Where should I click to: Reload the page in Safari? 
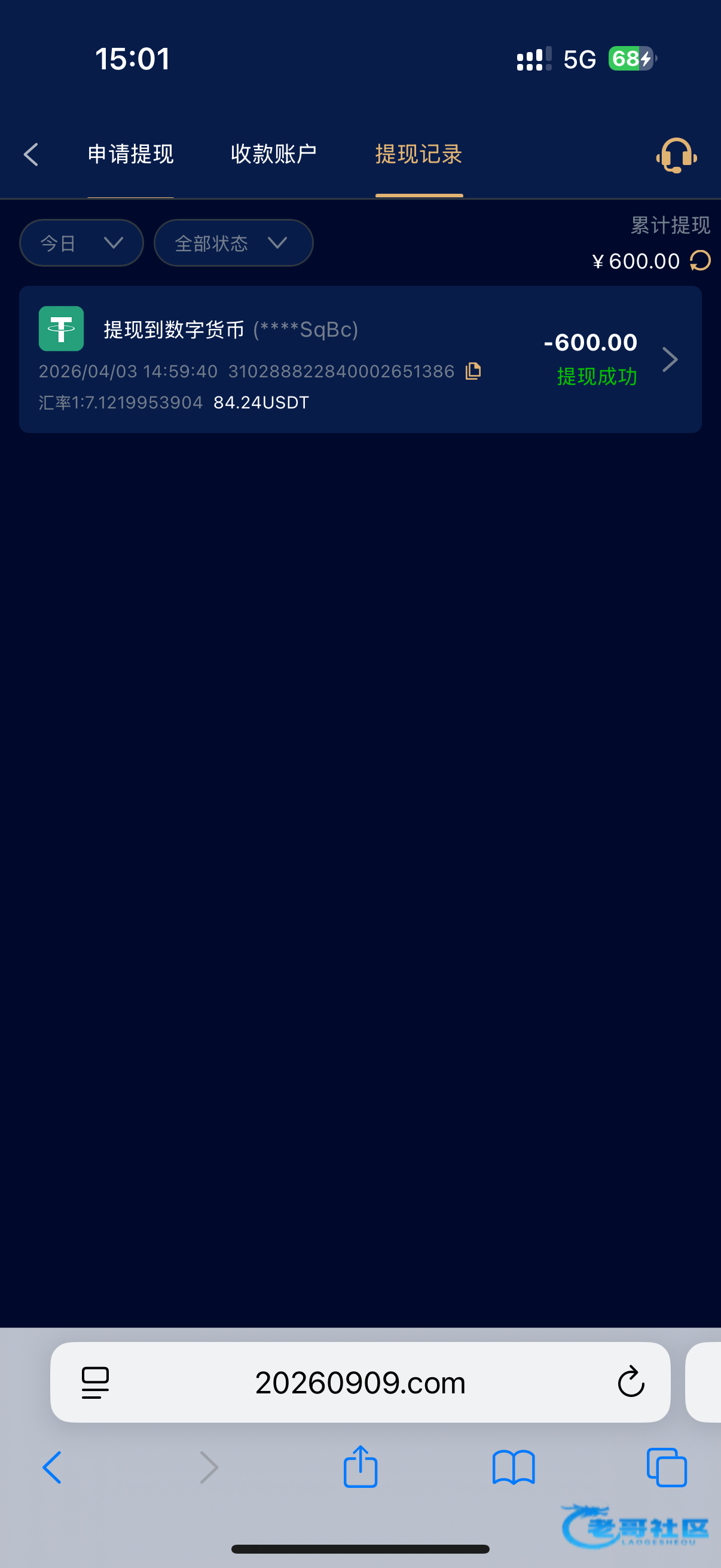631,1383
